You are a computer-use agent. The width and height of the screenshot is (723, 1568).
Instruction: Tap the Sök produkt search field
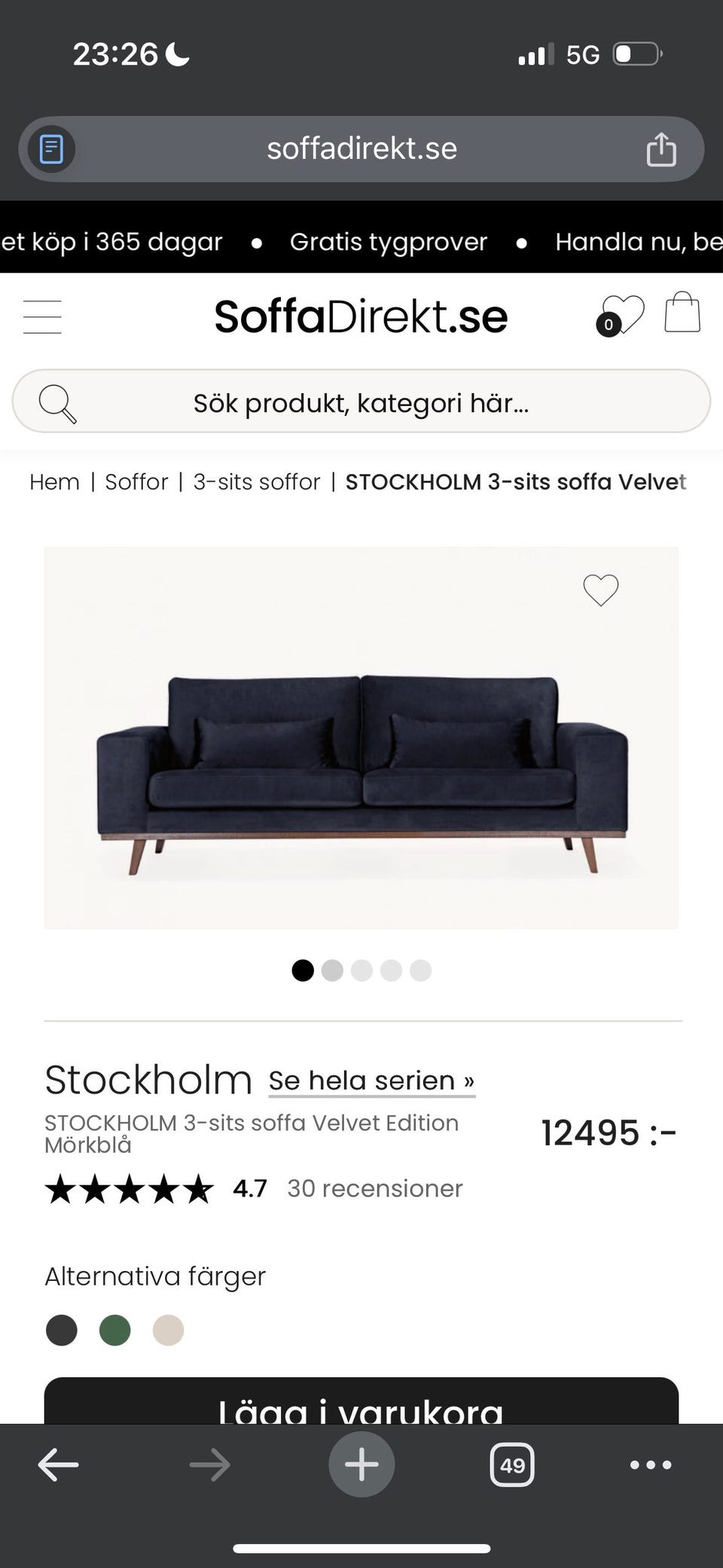[x=361, y=402]
